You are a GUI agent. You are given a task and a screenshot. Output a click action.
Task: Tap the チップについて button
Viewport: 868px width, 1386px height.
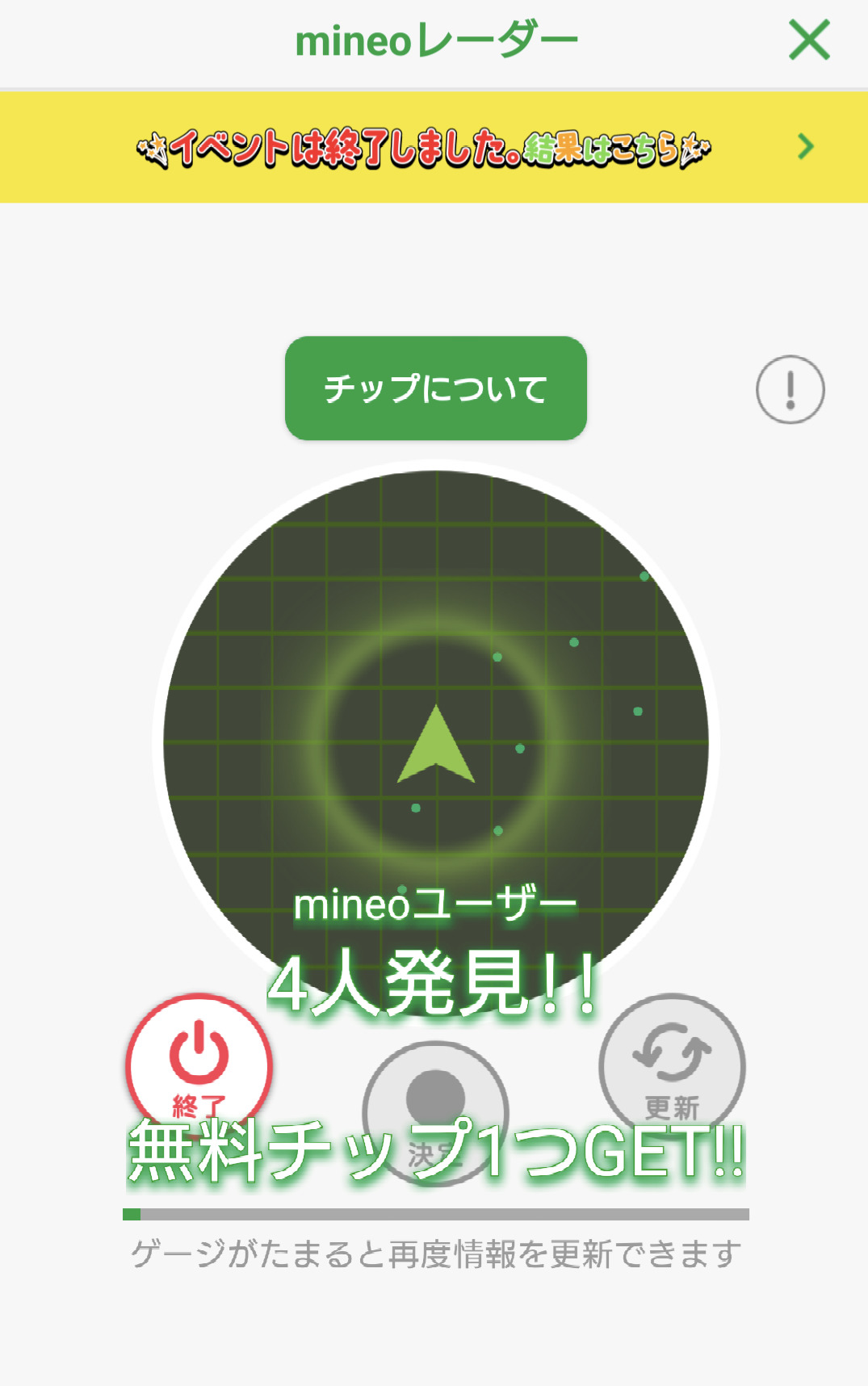(x=435, y=388)
